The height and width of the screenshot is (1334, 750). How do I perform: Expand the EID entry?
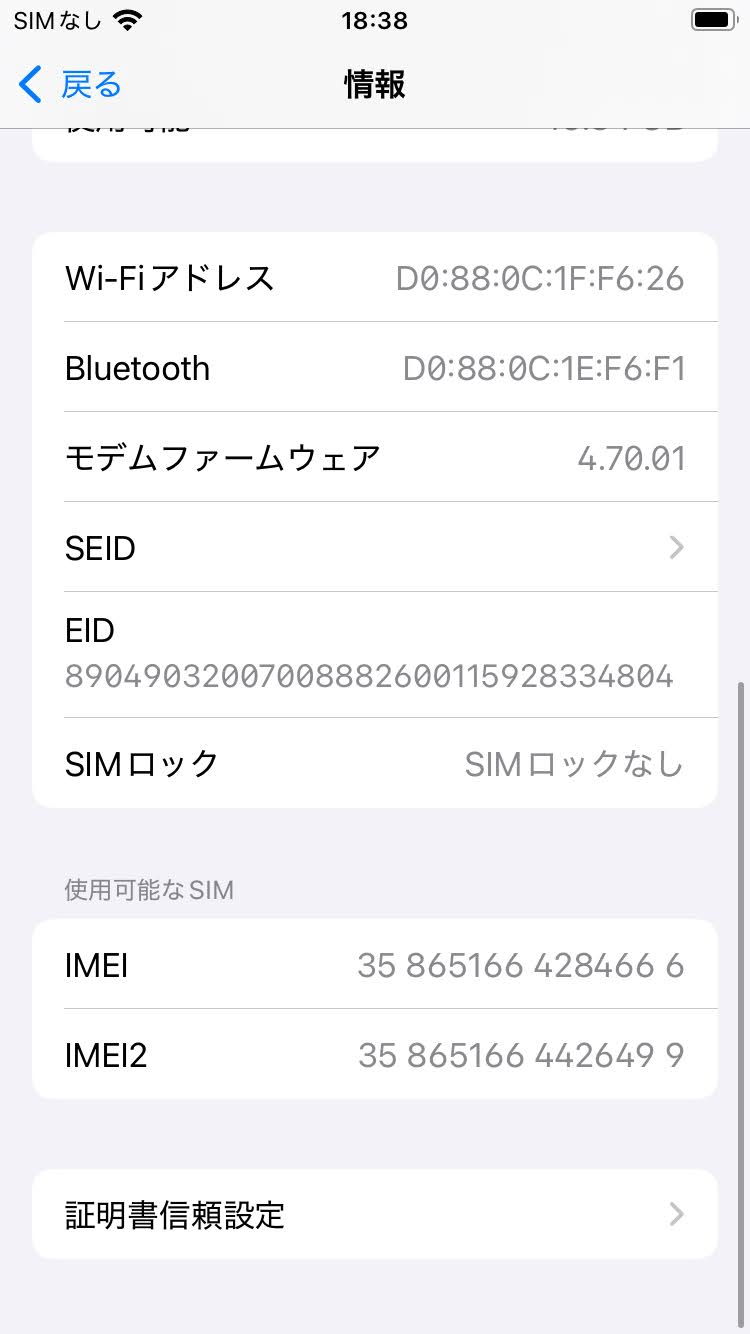(x=375, y=654)
